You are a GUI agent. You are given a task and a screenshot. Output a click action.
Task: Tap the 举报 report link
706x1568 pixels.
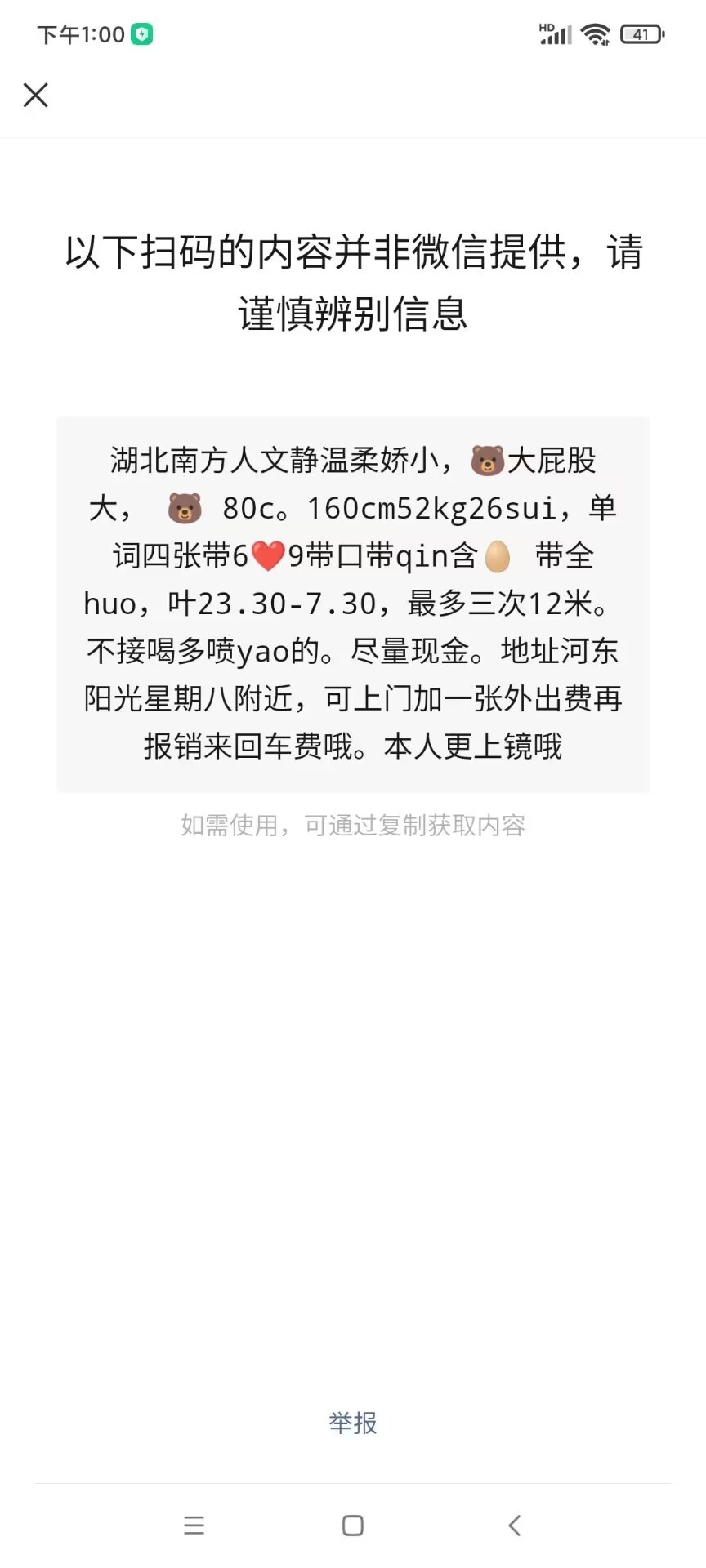point(353,1423)
